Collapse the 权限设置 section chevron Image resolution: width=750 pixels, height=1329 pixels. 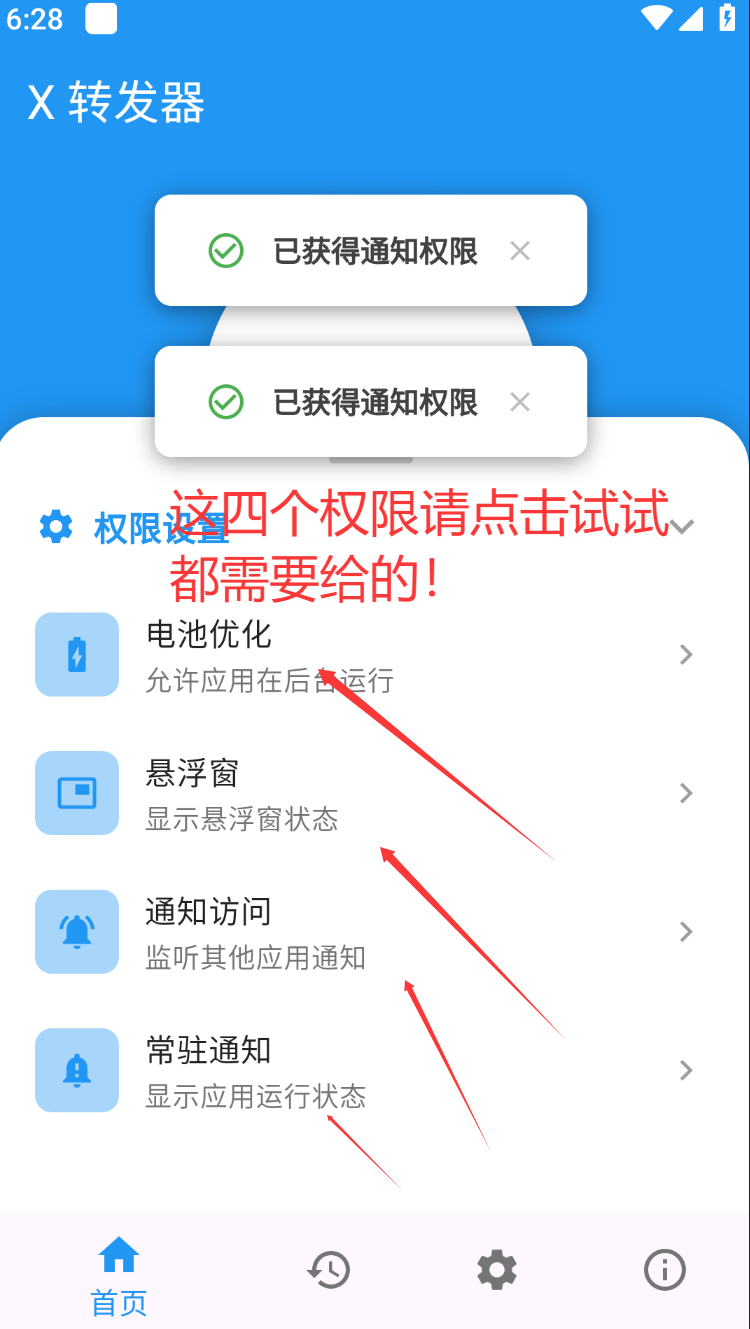[682, 526]
